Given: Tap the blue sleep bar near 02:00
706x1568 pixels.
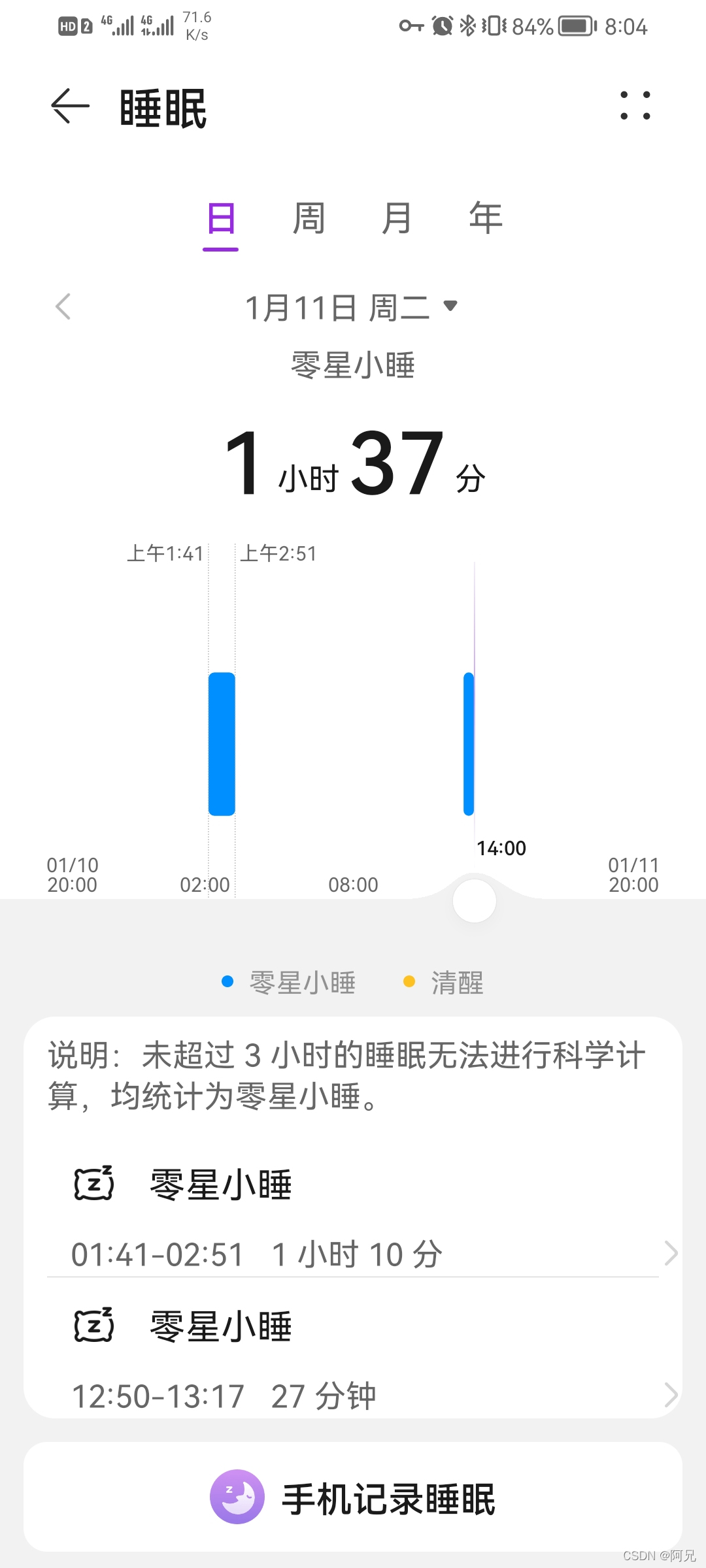Looking at the screenshot, I should 221,743.
